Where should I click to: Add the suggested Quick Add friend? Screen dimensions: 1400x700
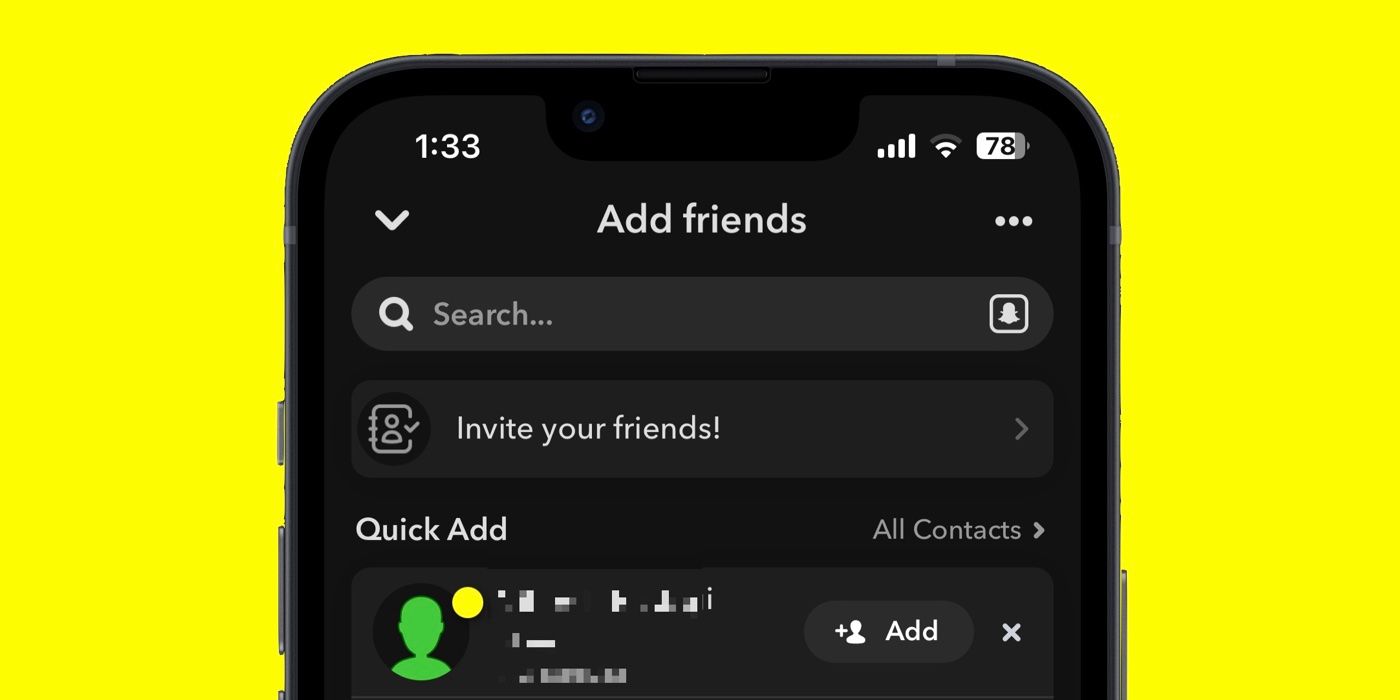click(x=888, y=632)
